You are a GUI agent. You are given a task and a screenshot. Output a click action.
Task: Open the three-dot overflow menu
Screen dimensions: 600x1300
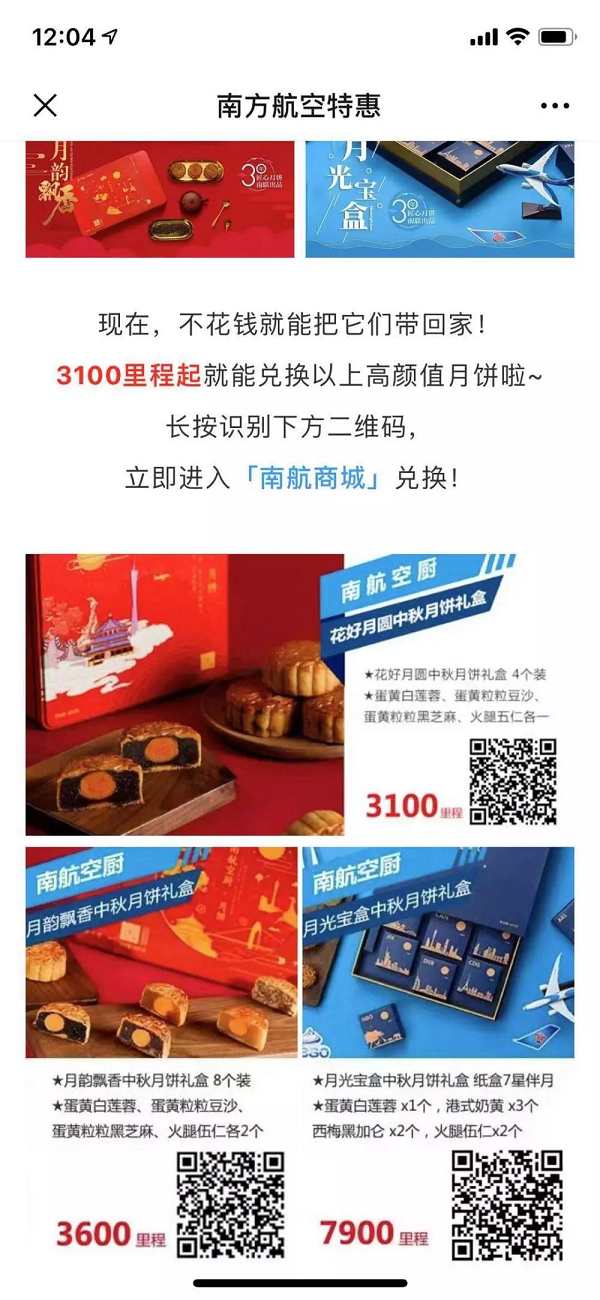coord(554,105)
